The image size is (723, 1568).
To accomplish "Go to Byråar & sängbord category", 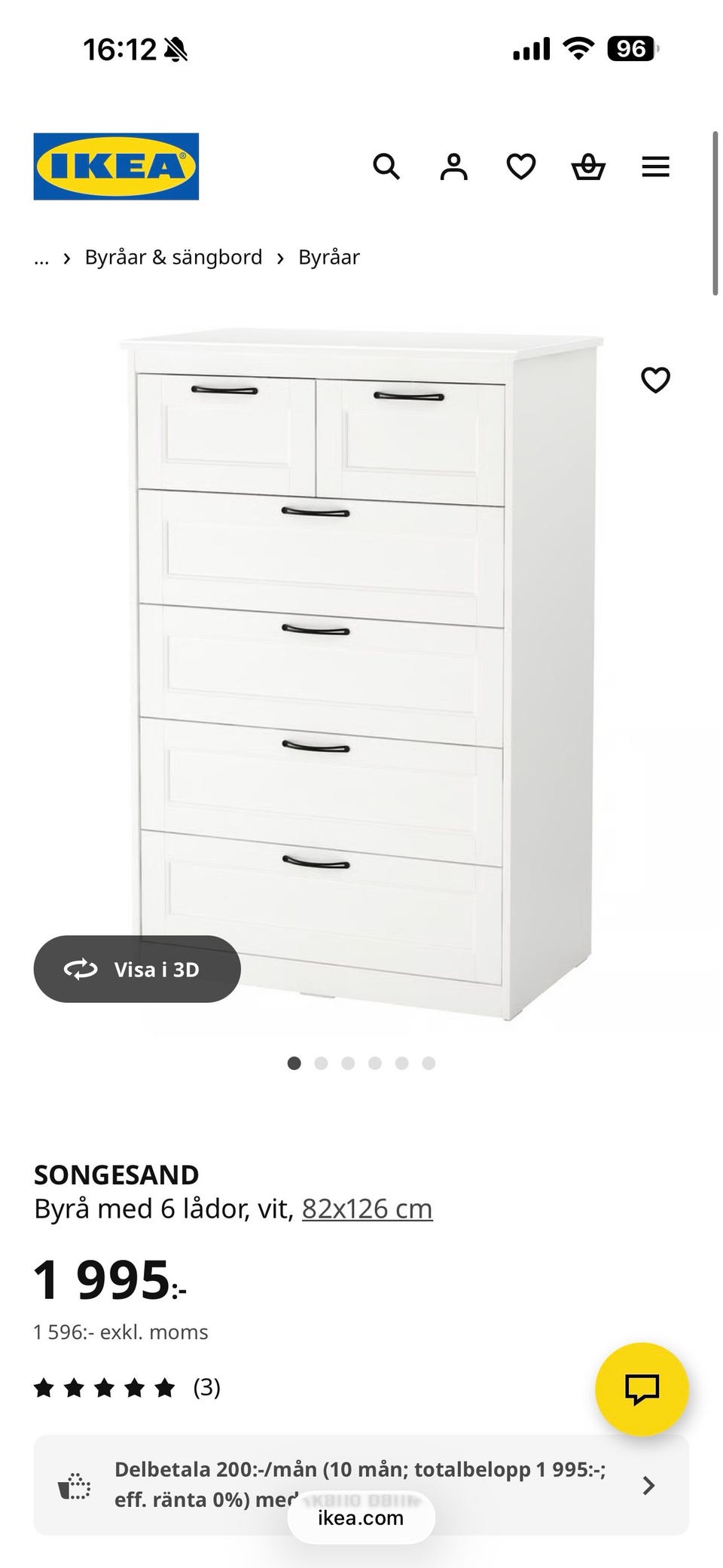I will click(173, 258).
